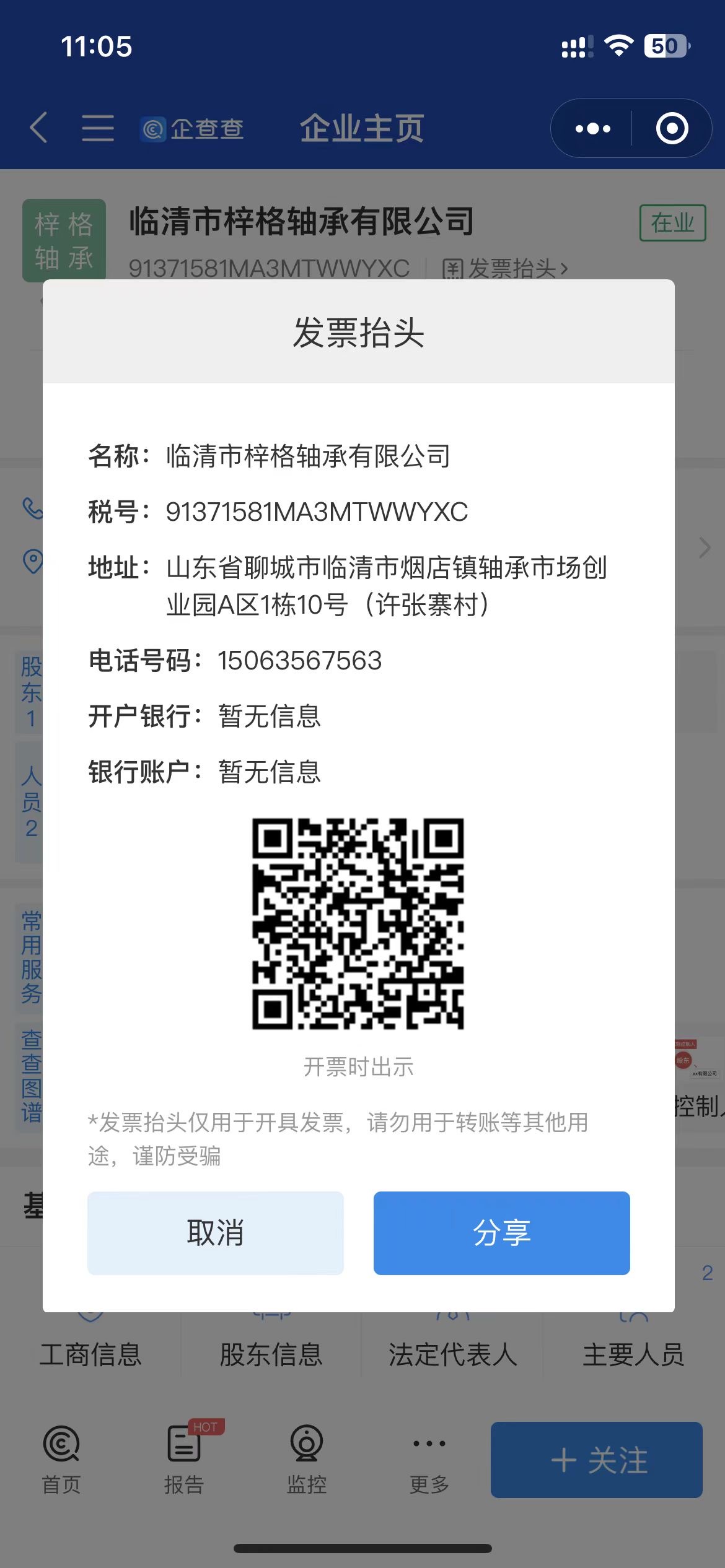Open the mini-program more options dots

tap(592, 129)
